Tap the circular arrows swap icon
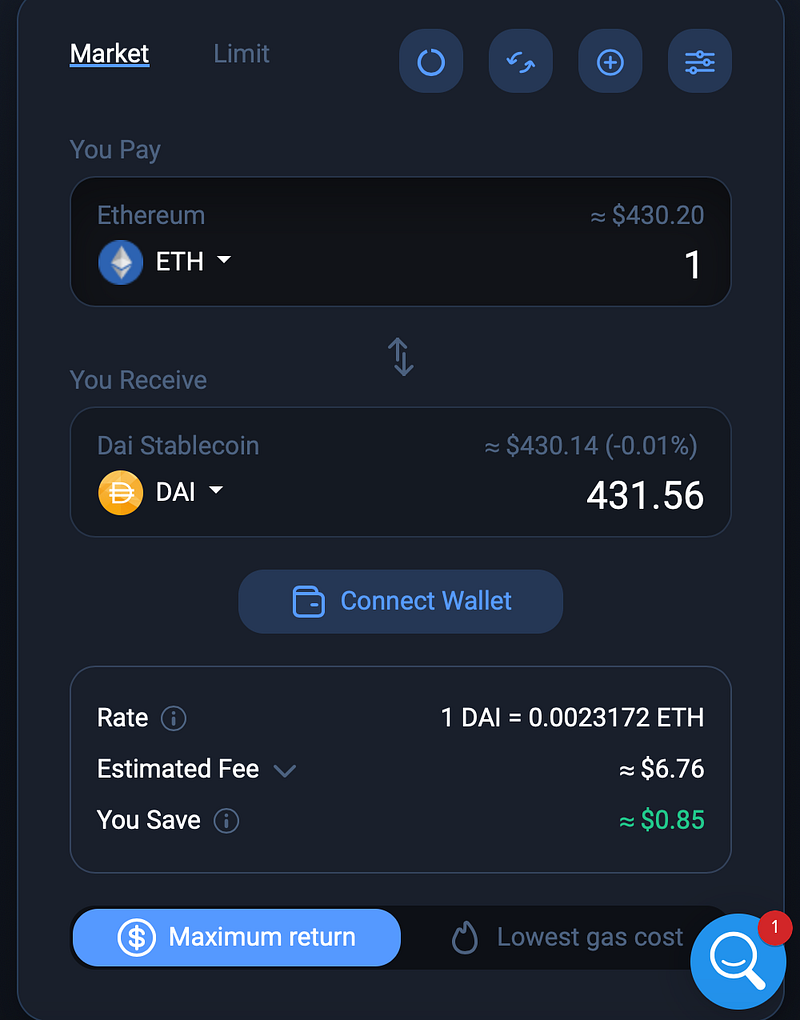Image resolution: width=800 pixels, height=1020 pixels. (x=520, y=62)
